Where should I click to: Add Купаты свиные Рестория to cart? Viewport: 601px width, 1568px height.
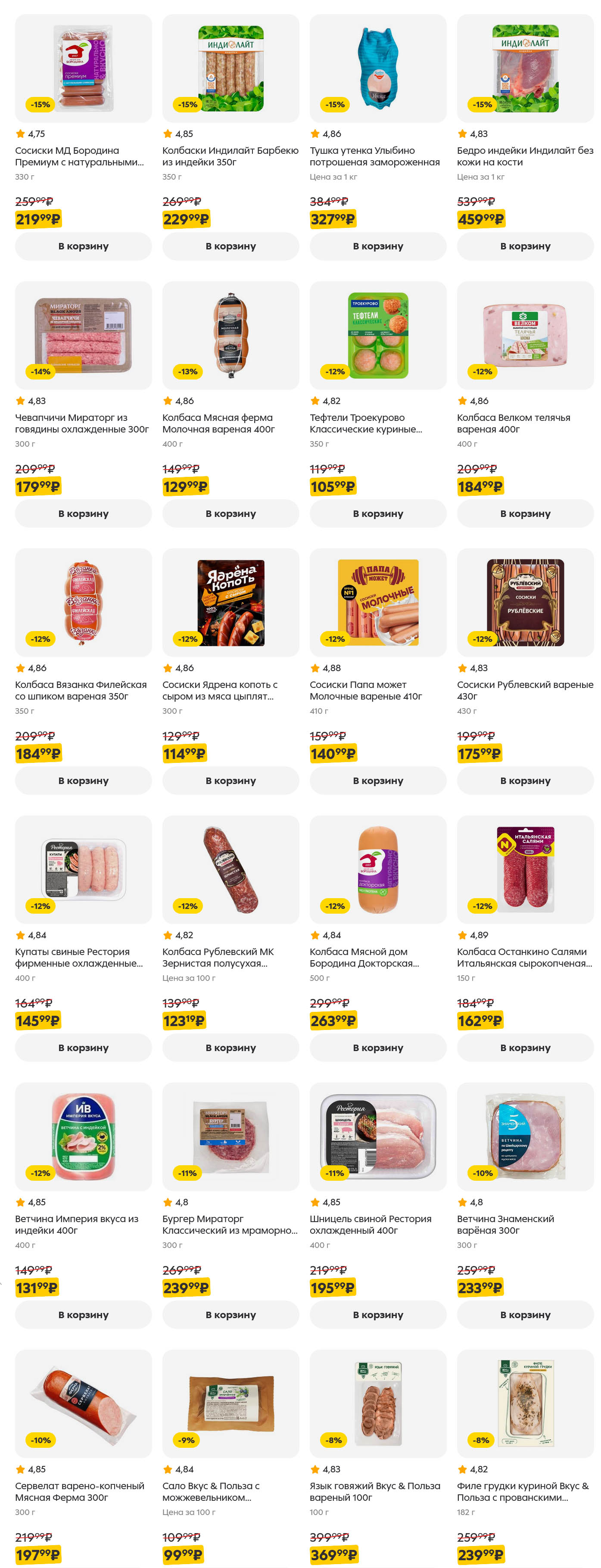84,1048
